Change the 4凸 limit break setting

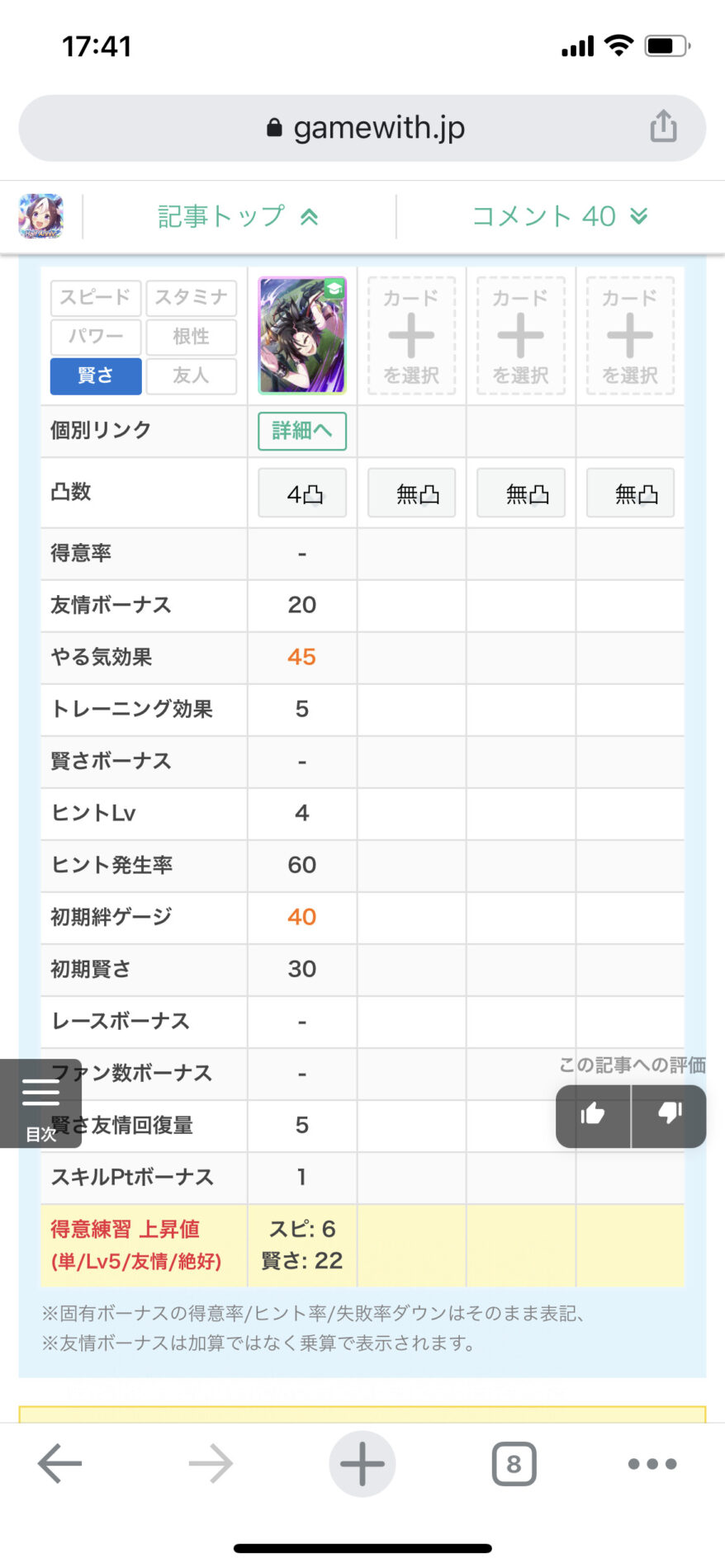302,494
